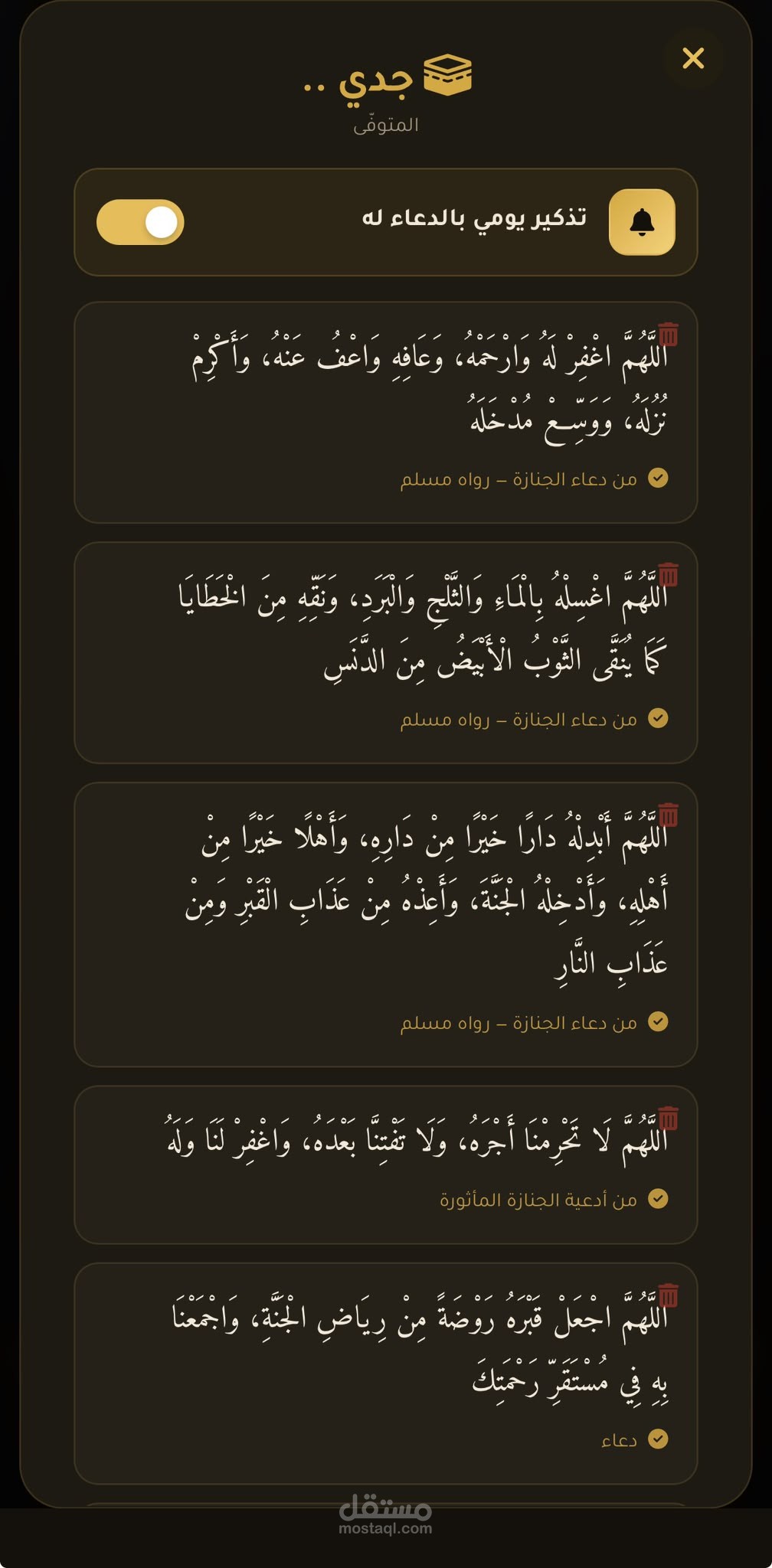
Task: Delete the dua starting اللهم اغسله بالماء
Action: tap(669, 574)
